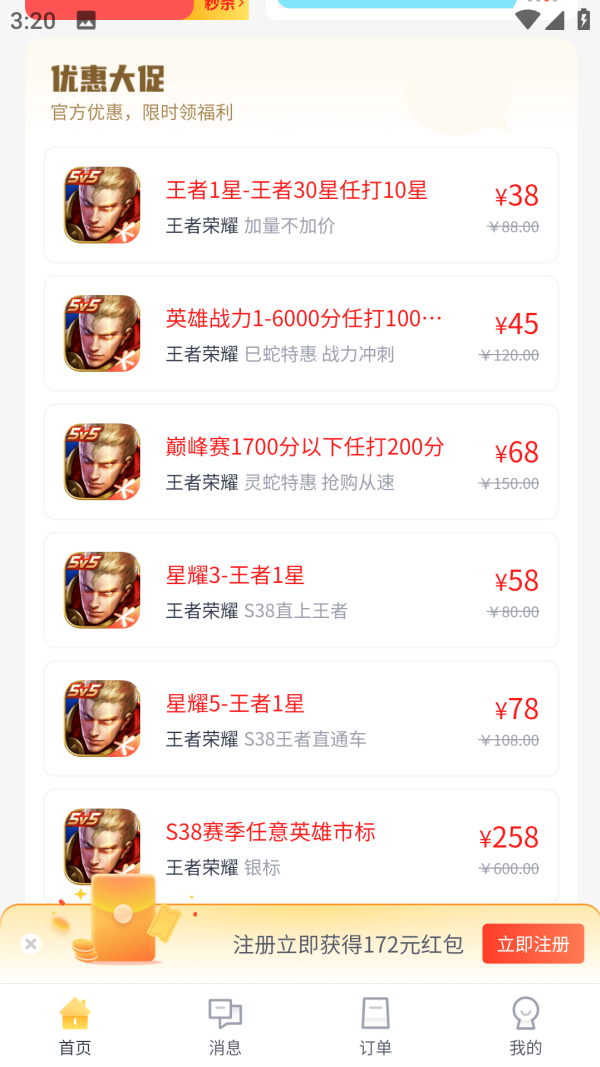
Task: Open the 我的 tab
Action: [x=525, y=1026]
